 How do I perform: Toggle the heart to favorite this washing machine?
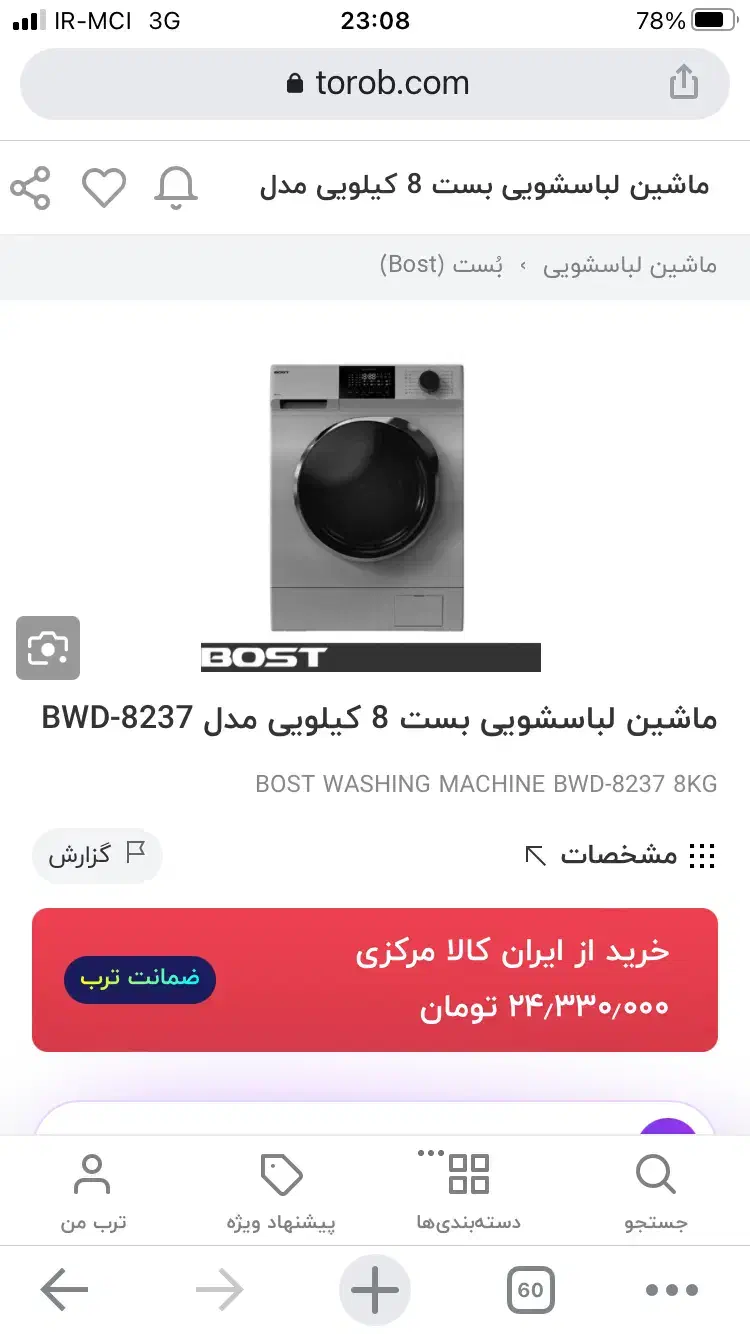pos(103,186)
